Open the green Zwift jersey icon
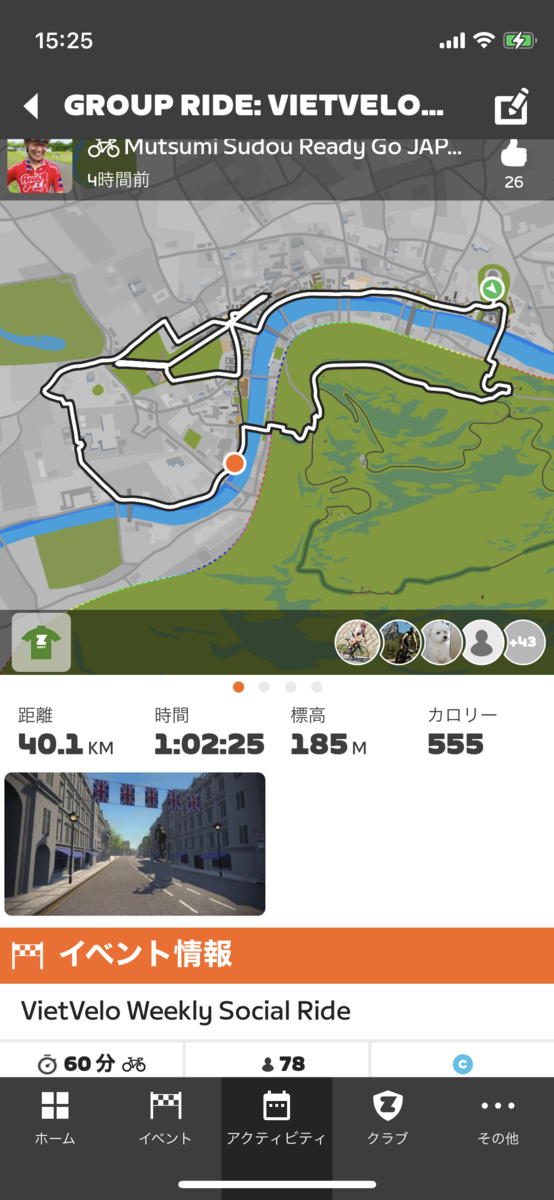This screenshot has height=1200, width=554. pos(42,642)
